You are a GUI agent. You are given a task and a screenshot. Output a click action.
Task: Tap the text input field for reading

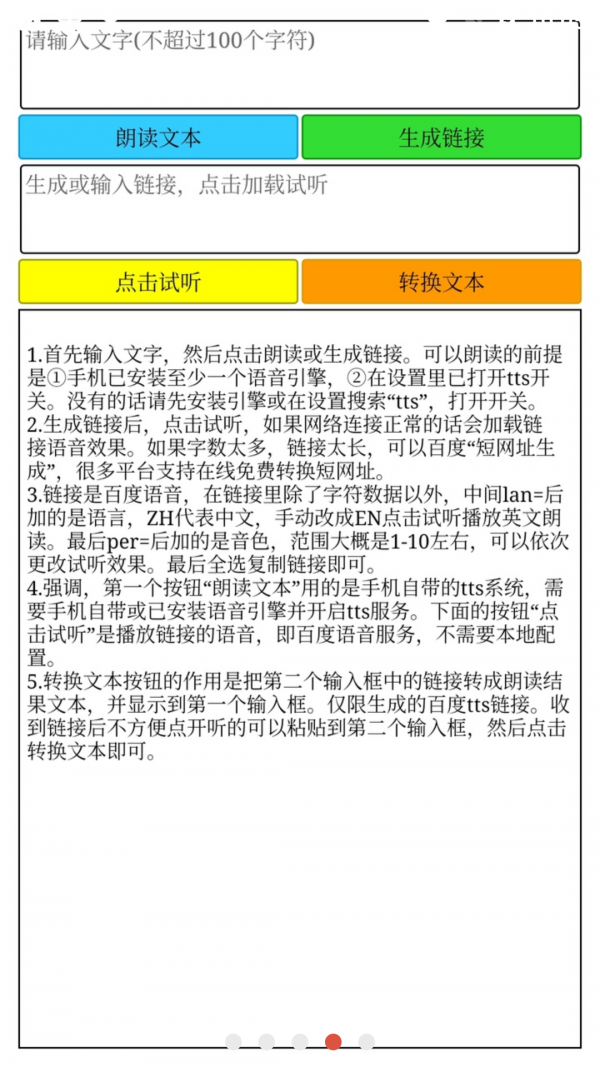[299, 66]
